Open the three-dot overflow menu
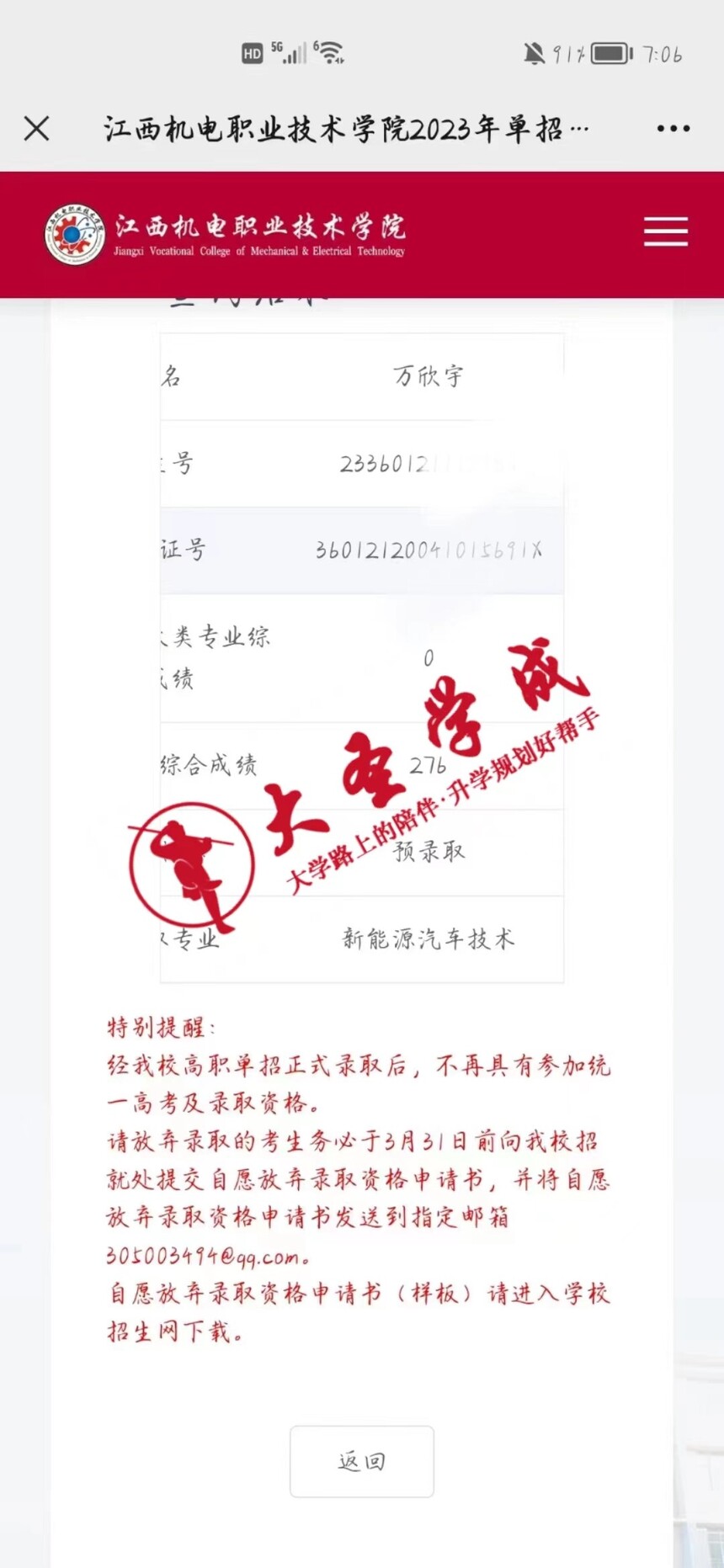The width and height of the screenshot is (724, 1568). coord(673,129)
